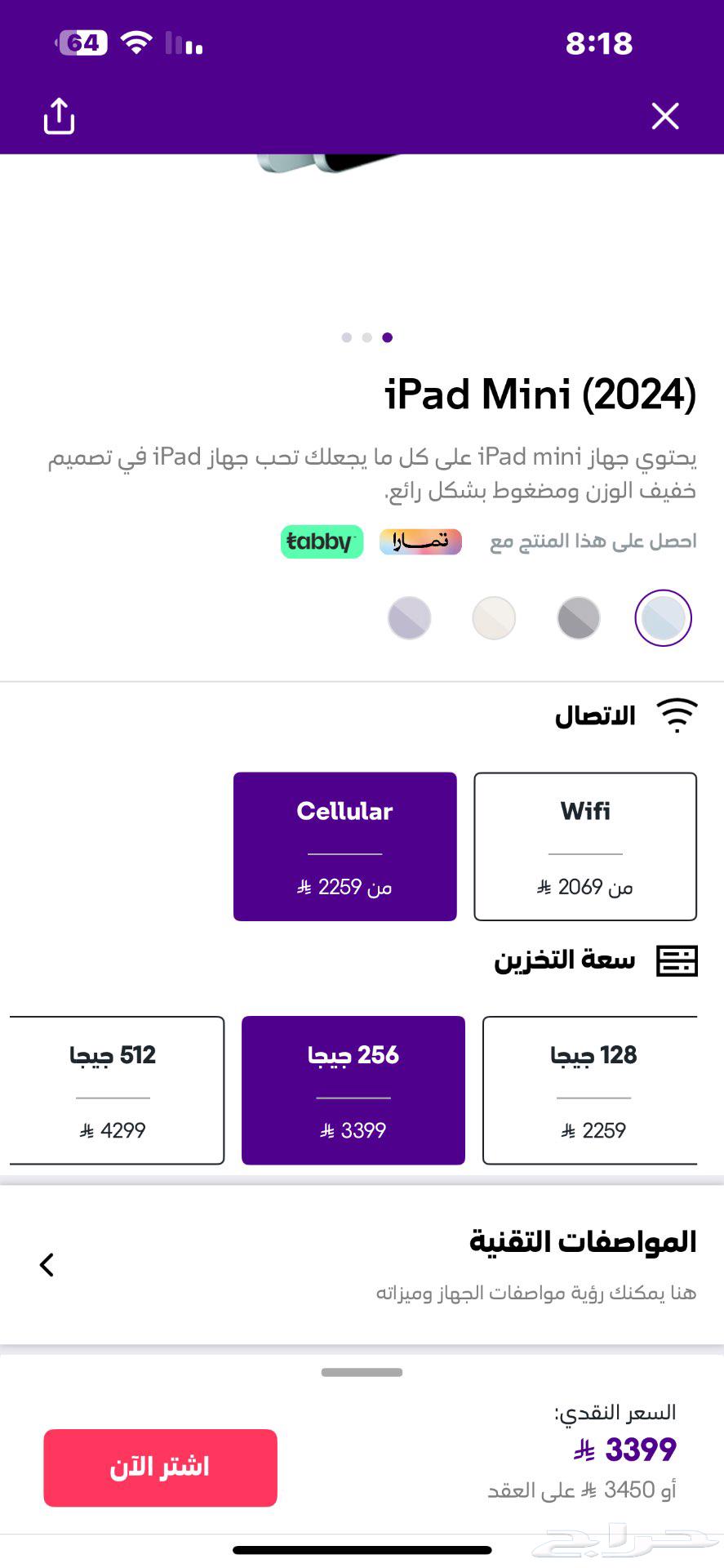Click the Wifi connectivity icon beside الاتصال

675,715
